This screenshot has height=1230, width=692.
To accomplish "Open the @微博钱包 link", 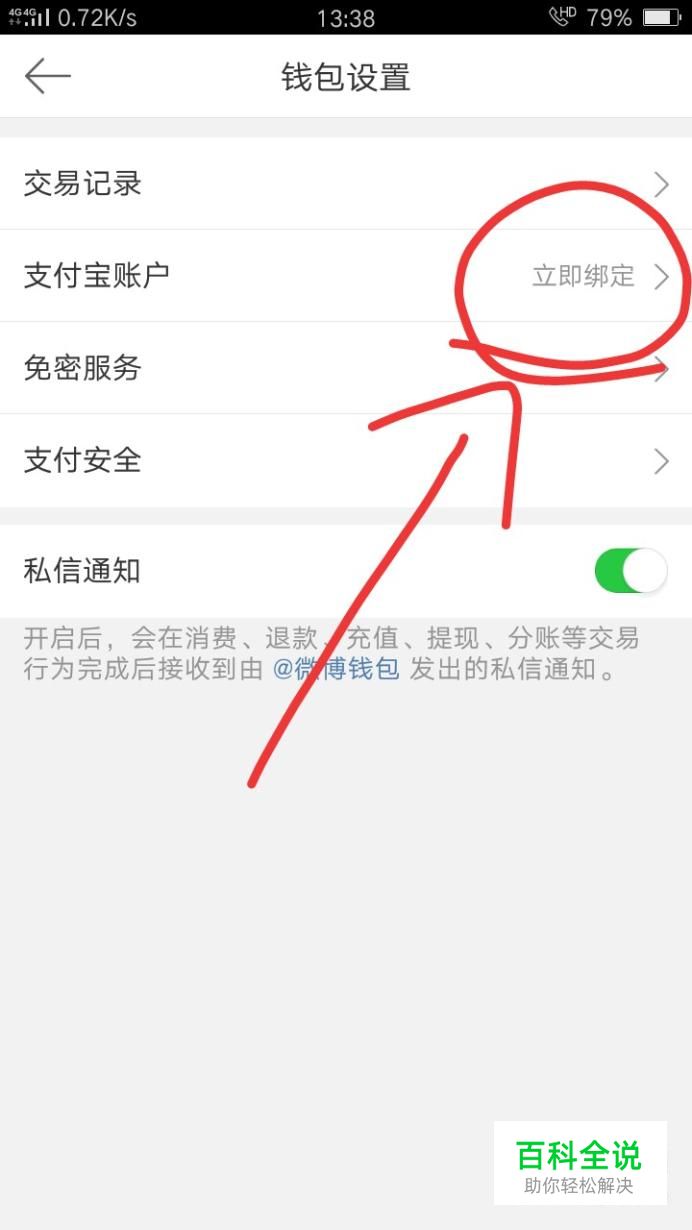I will (336, 669).
